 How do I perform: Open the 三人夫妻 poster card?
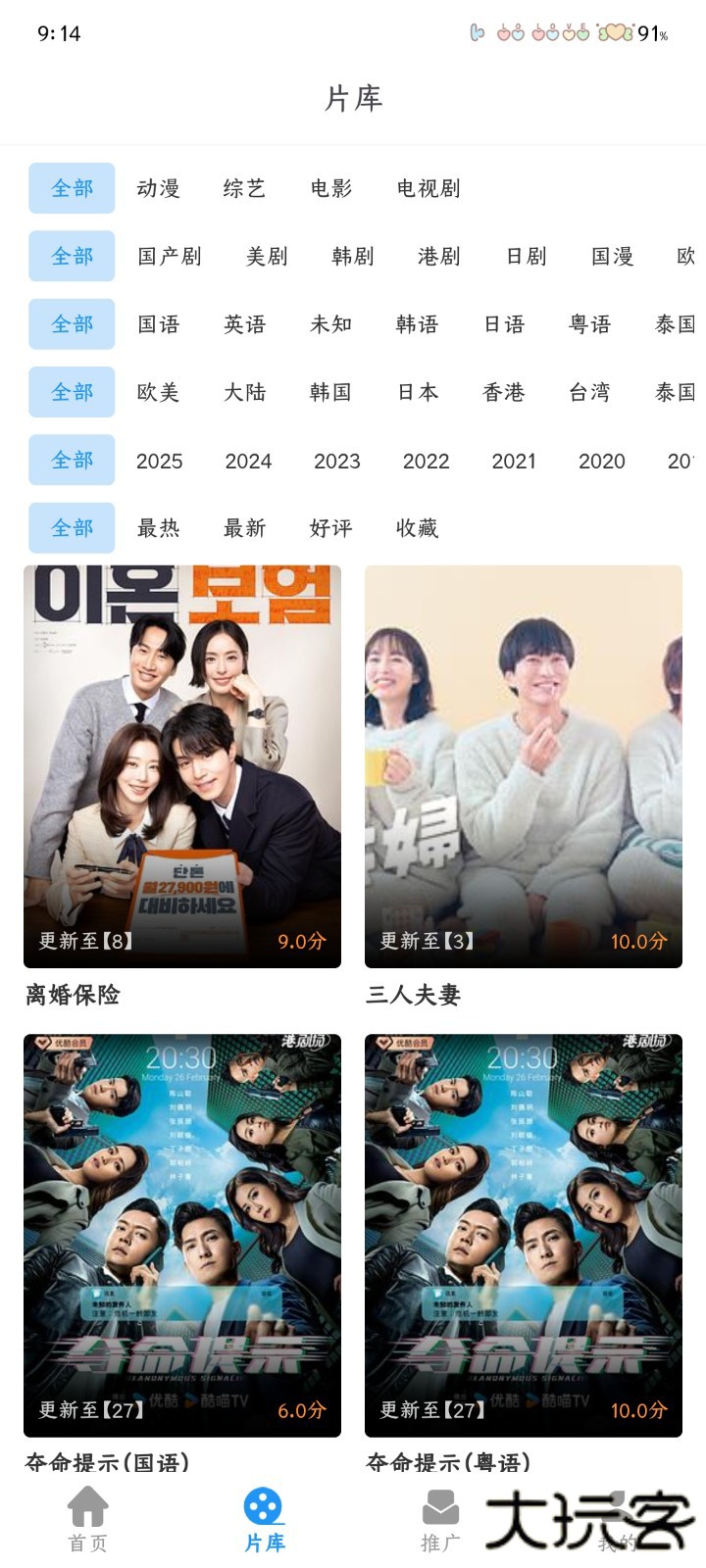[x=523, y=766]
